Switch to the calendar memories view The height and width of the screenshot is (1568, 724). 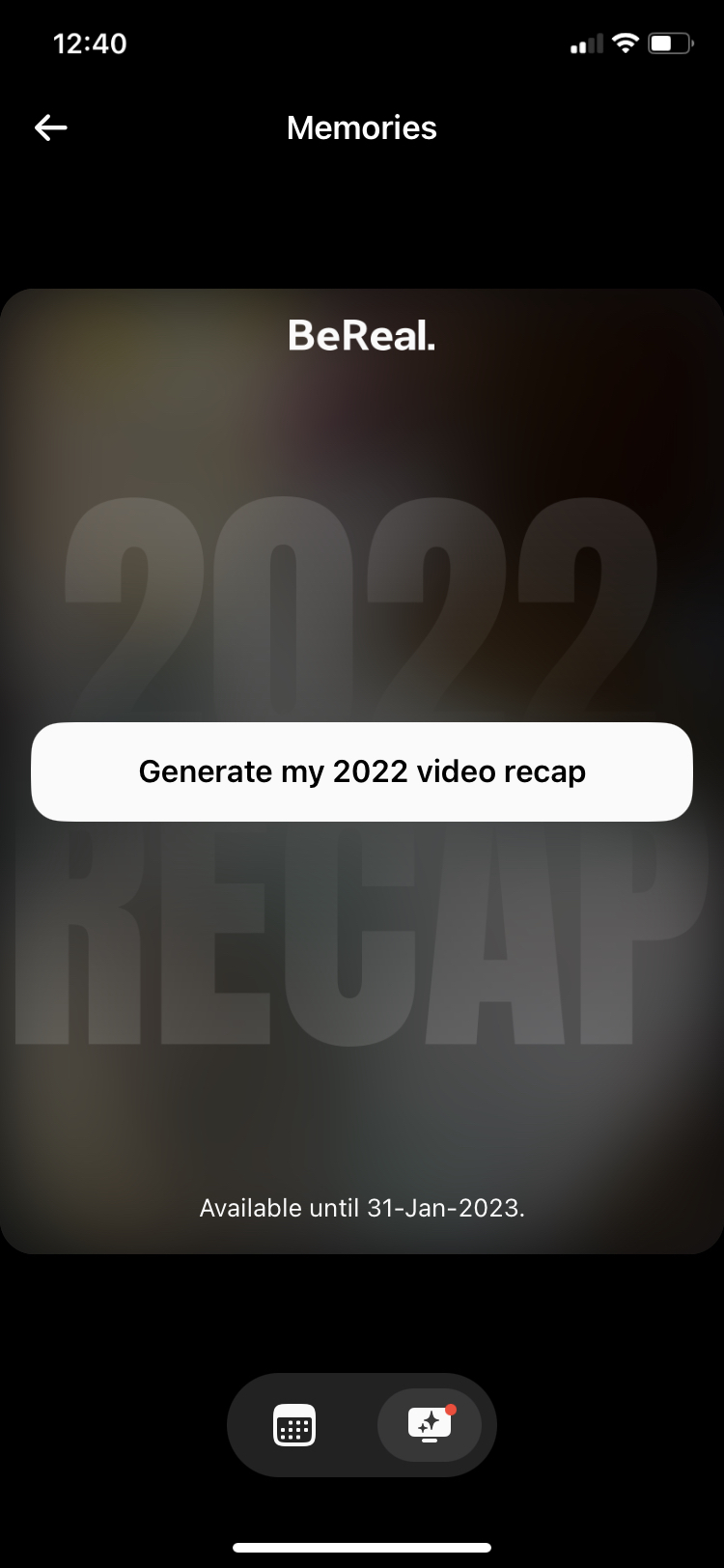pyautogui.click(x=294, y=1425)
